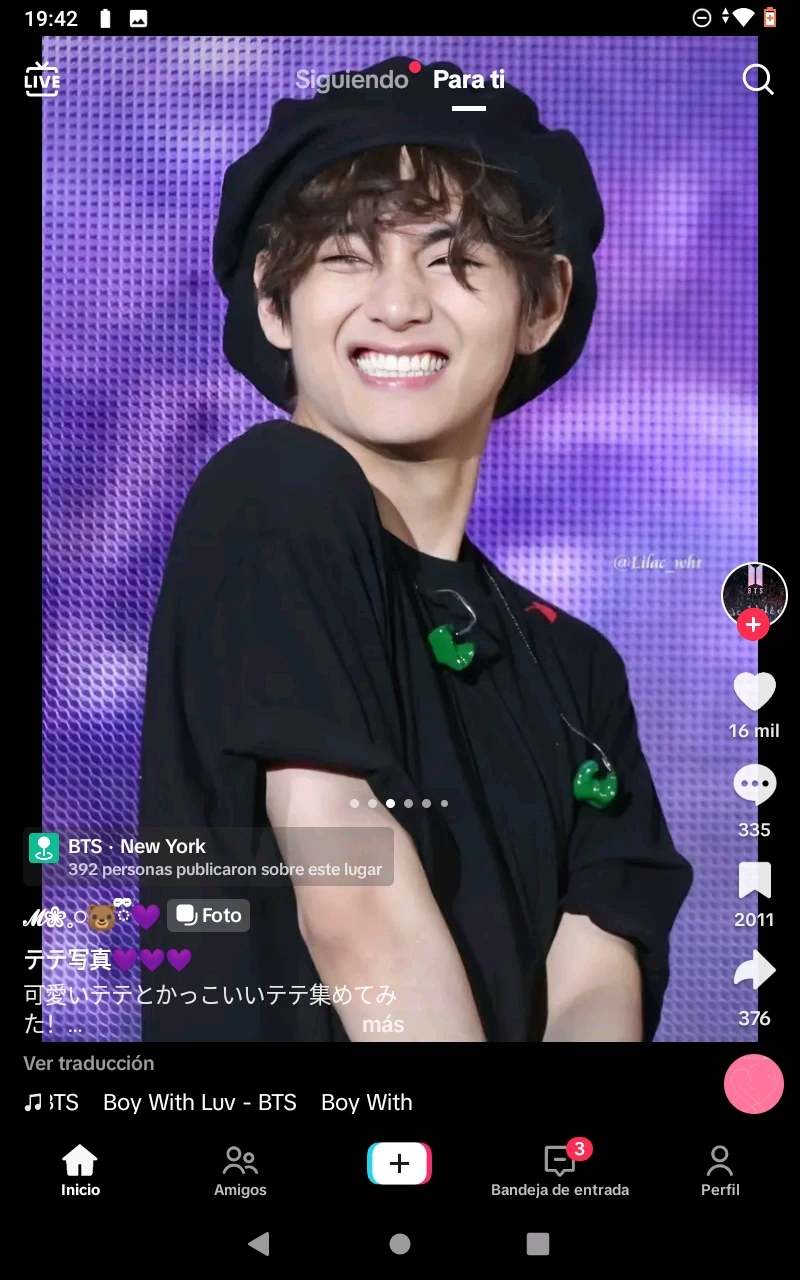Go to the Inicio tab
800x1280 pixels.
80,1170
